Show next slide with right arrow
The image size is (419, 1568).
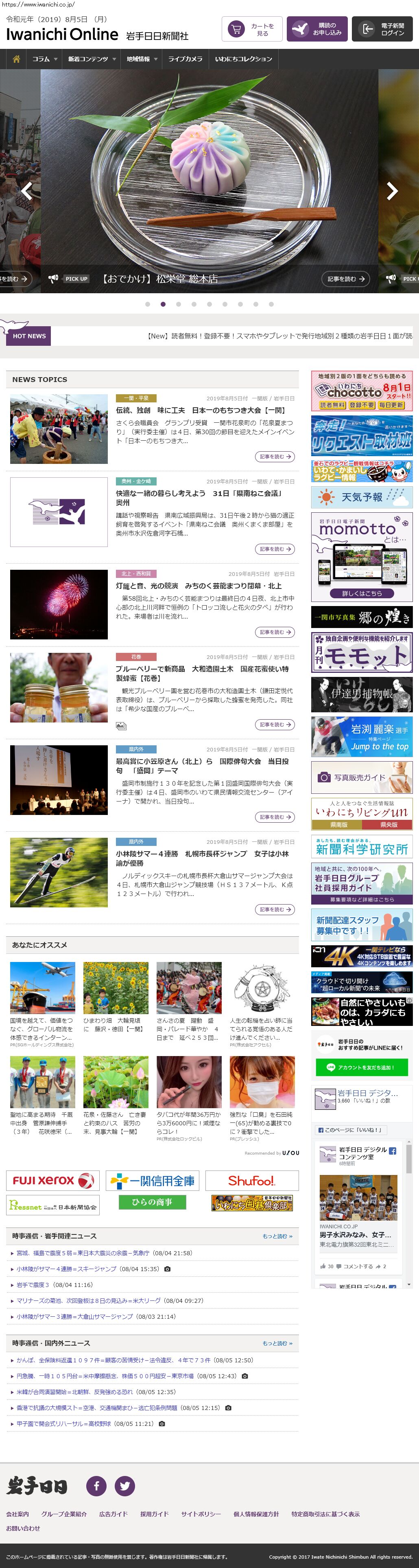point(392,191)
